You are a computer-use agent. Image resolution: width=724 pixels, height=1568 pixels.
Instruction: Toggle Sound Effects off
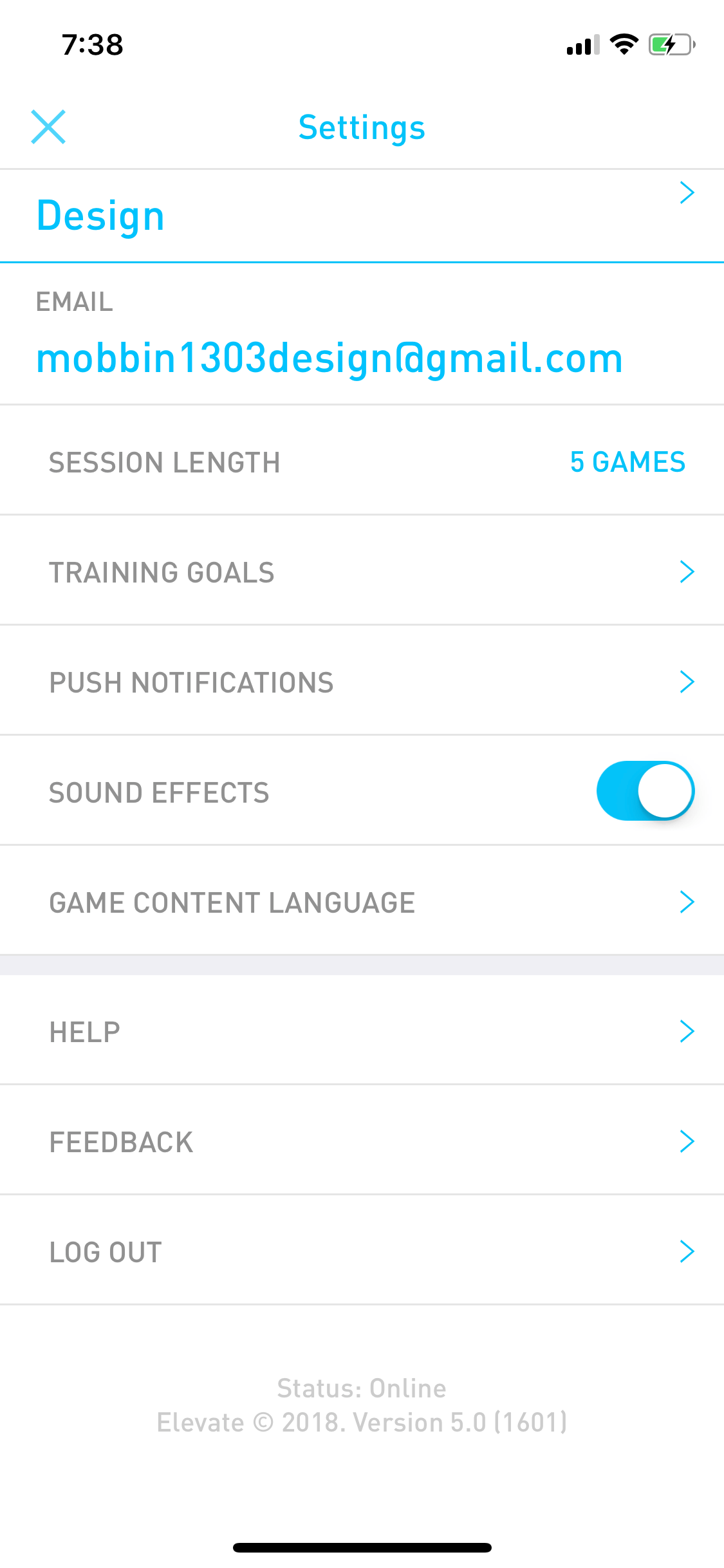click(645, 791)
